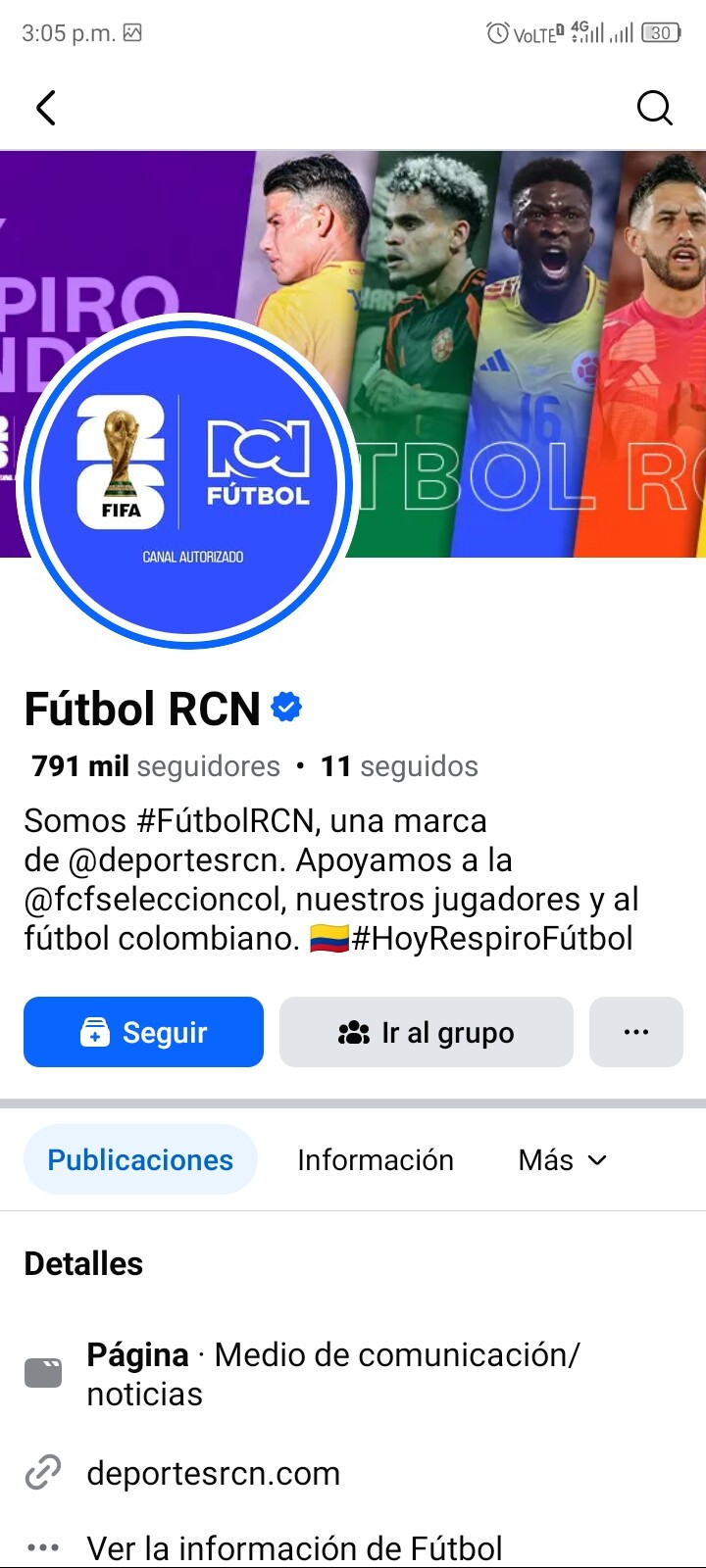The width and height of the screenshot is (706, 1568).
Task: View the 791 mil seguidores list
Action: click(x=156, y=765)
